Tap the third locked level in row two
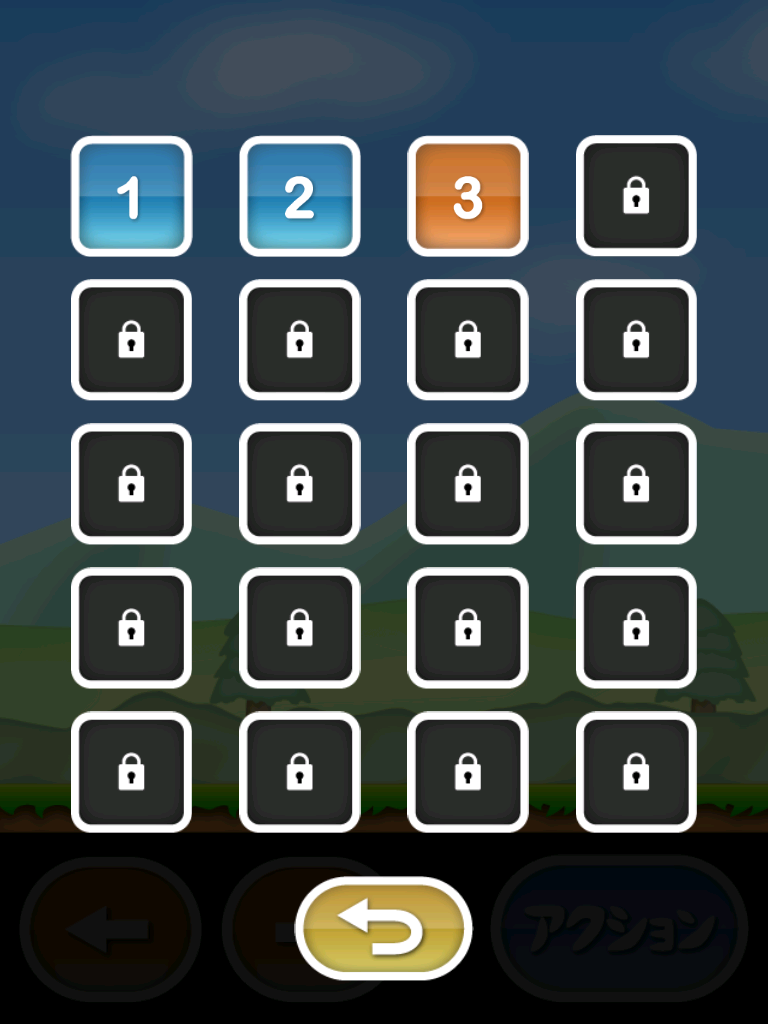 pos(467,340)
